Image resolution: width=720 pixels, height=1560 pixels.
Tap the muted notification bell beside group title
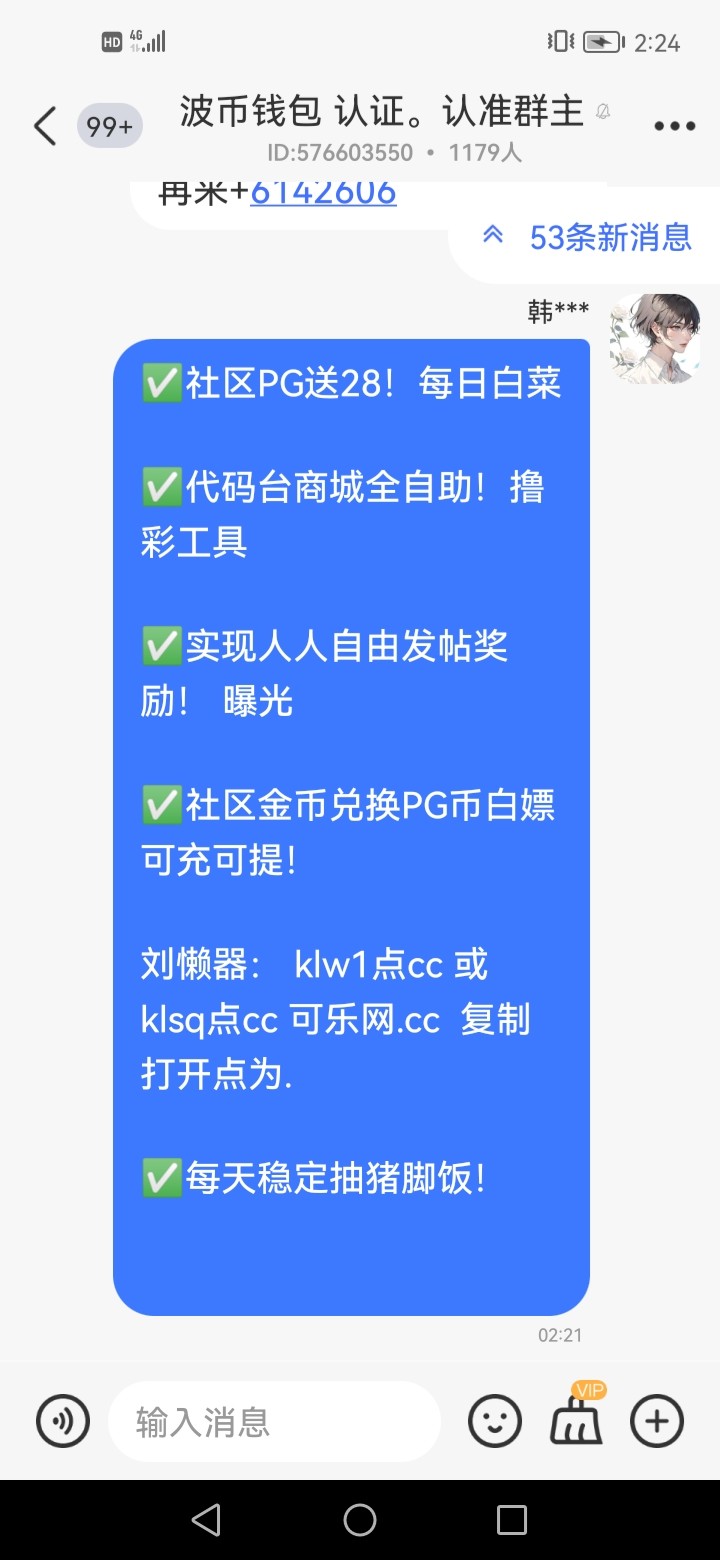(x=602, y=113)
